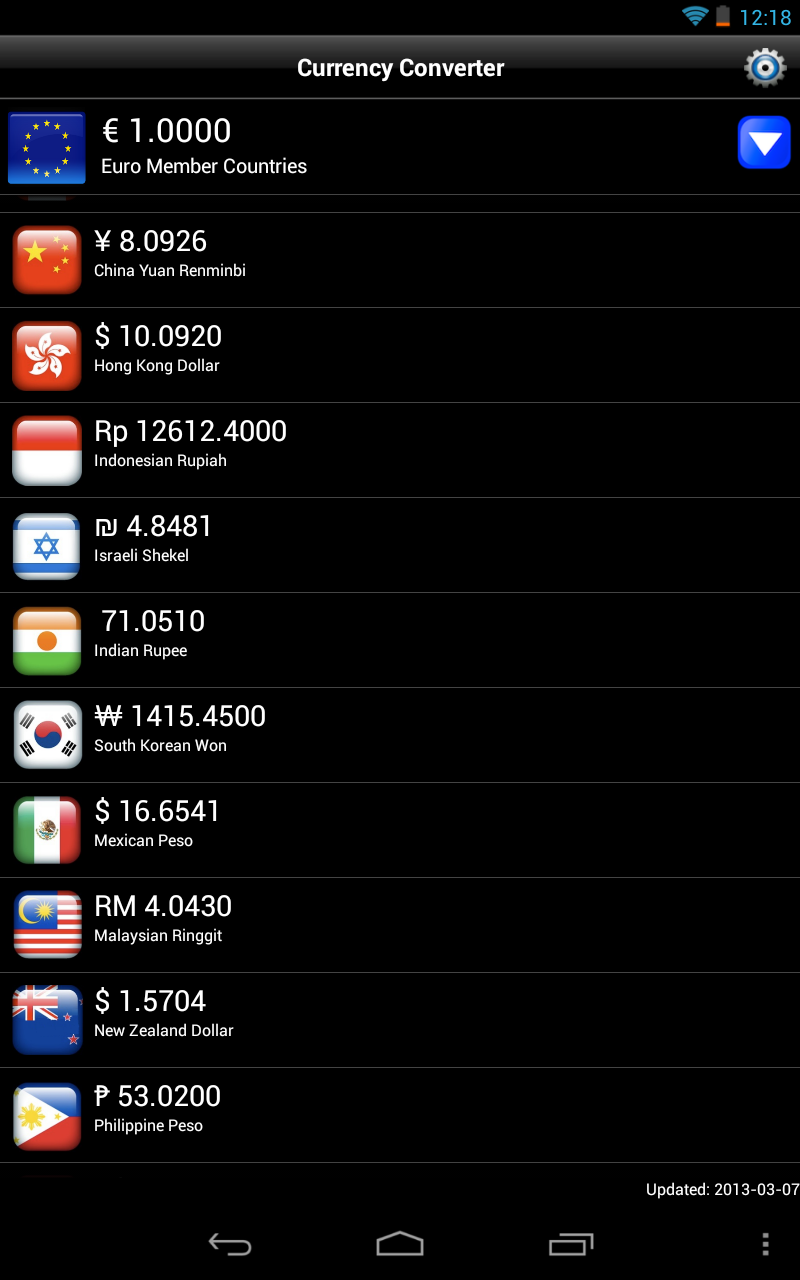Open the overflow menu in navigation bar
Image resolution: width=800 pixels, height=1280 pixels.
pyautogui.click(x=765, y=1245)
